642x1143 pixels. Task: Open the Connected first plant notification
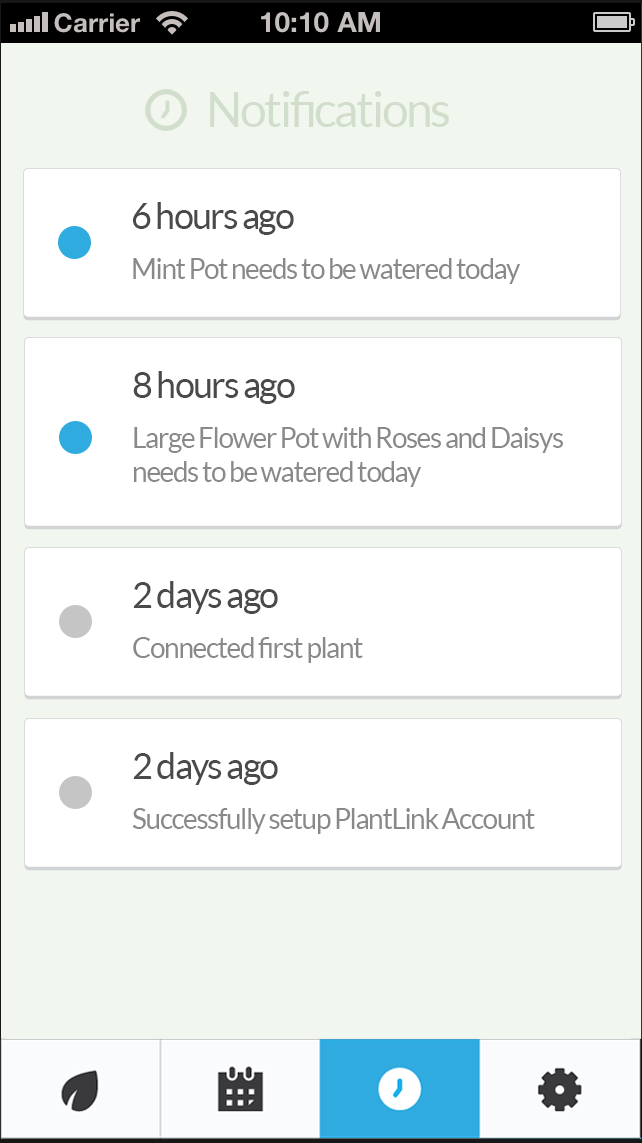point(322,623)
